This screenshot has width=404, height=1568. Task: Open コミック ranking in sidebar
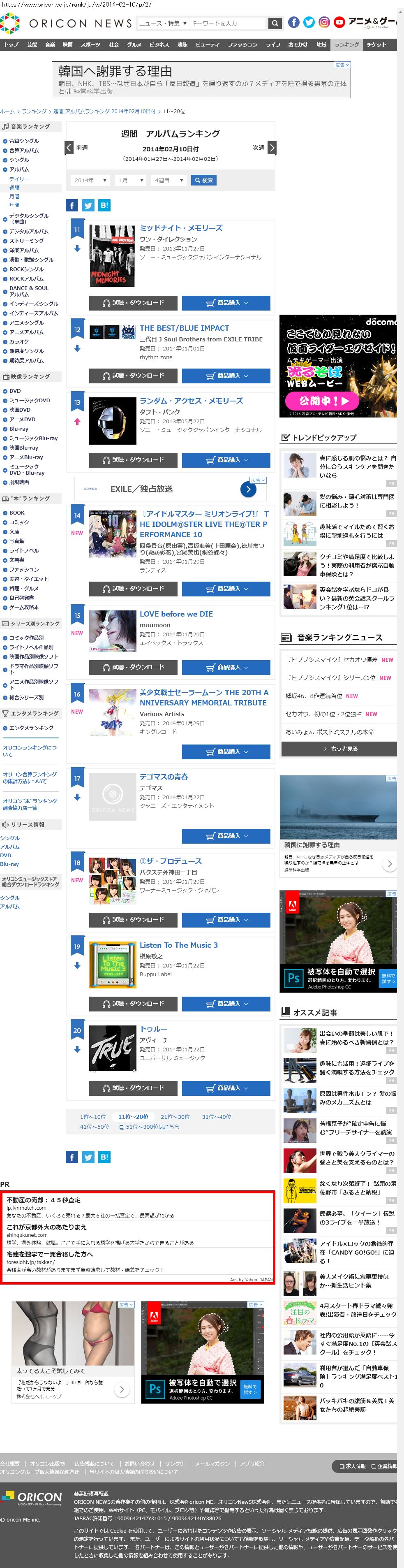click(19, 522)
